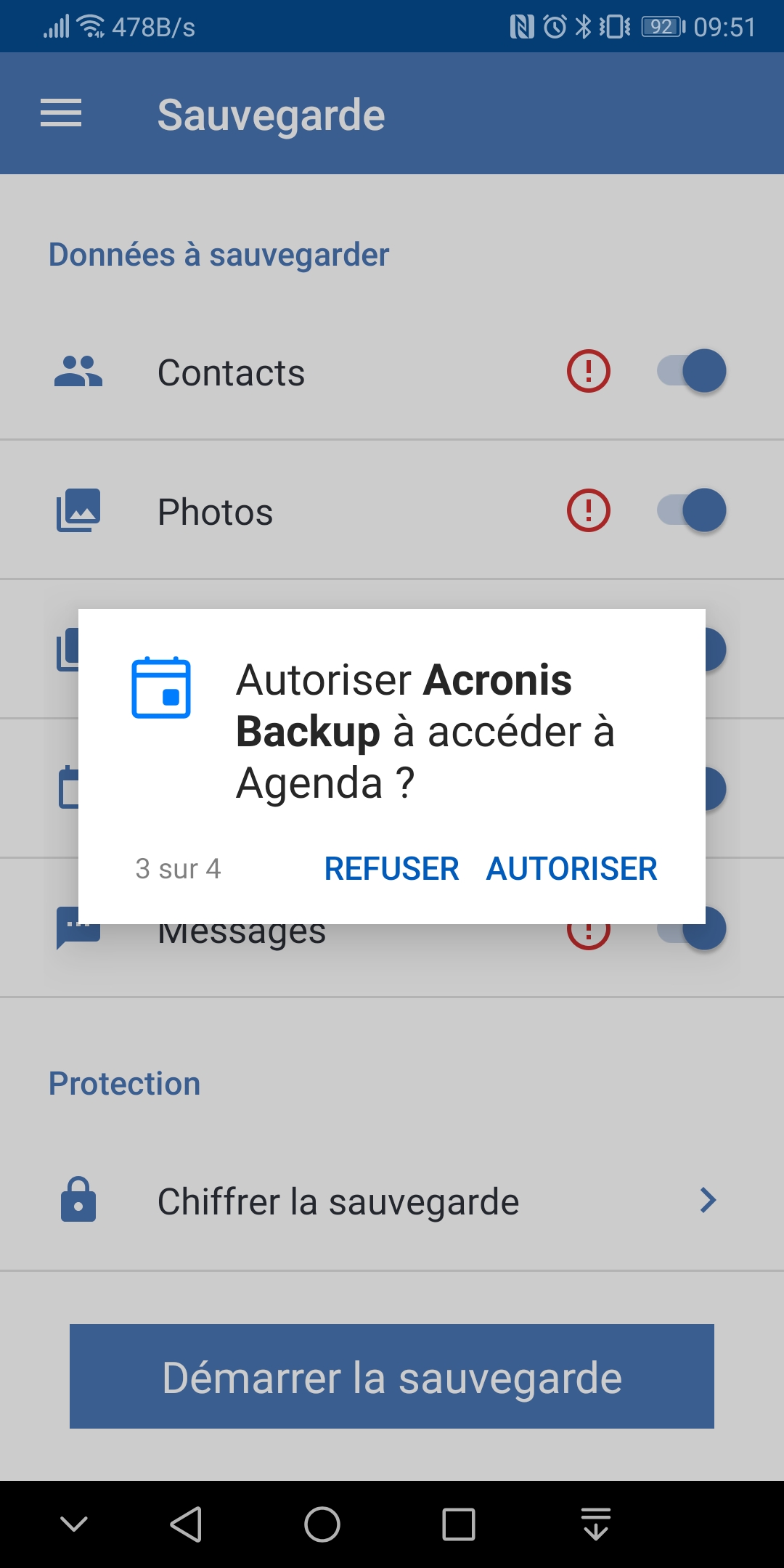784x1568 pixels.
Task: Go to the home screen
Action: click(x=322, y=1524)
